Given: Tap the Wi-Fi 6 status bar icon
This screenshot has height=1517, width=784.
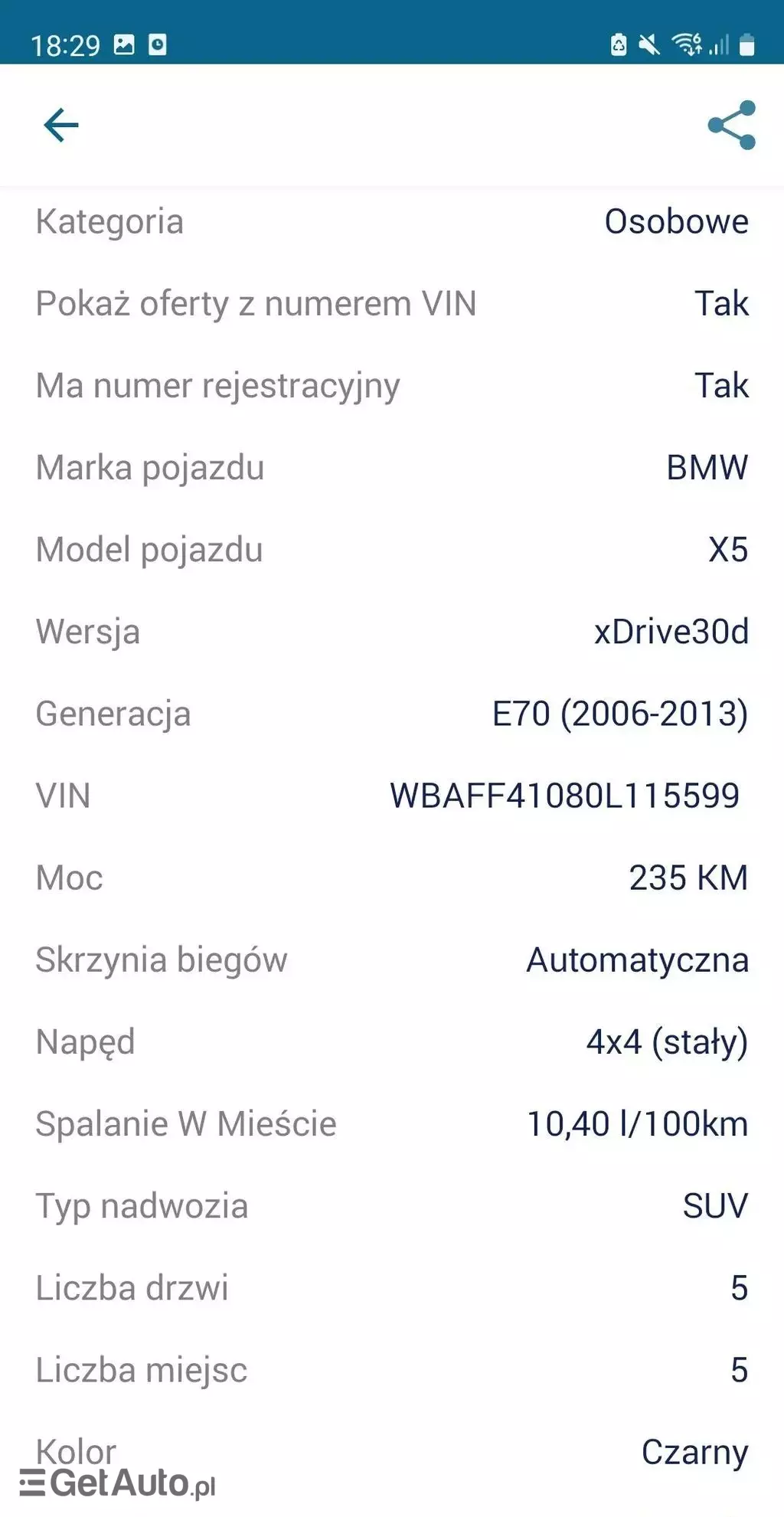Looking at the screenshot, I should pos(688,44).
